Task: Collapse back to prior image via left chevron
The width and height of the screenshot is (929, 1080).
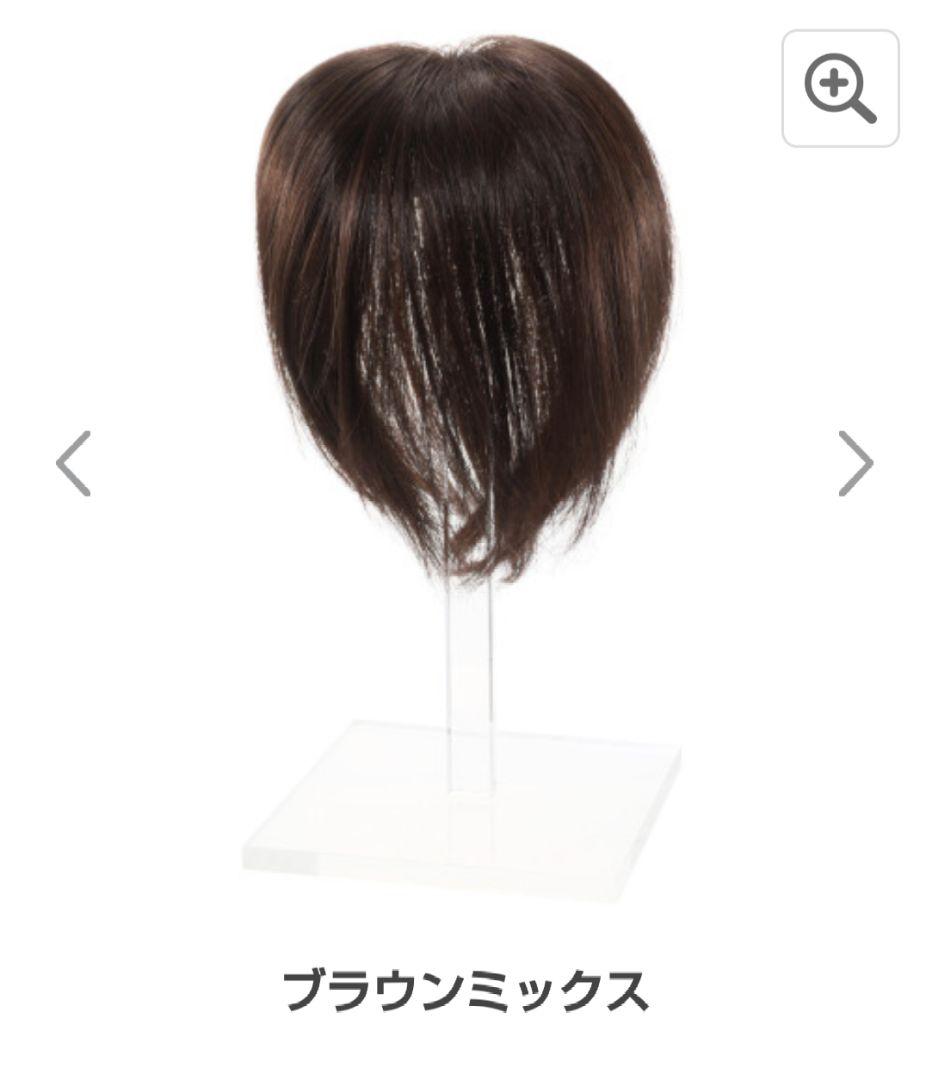Action: [x=72, y=462]
